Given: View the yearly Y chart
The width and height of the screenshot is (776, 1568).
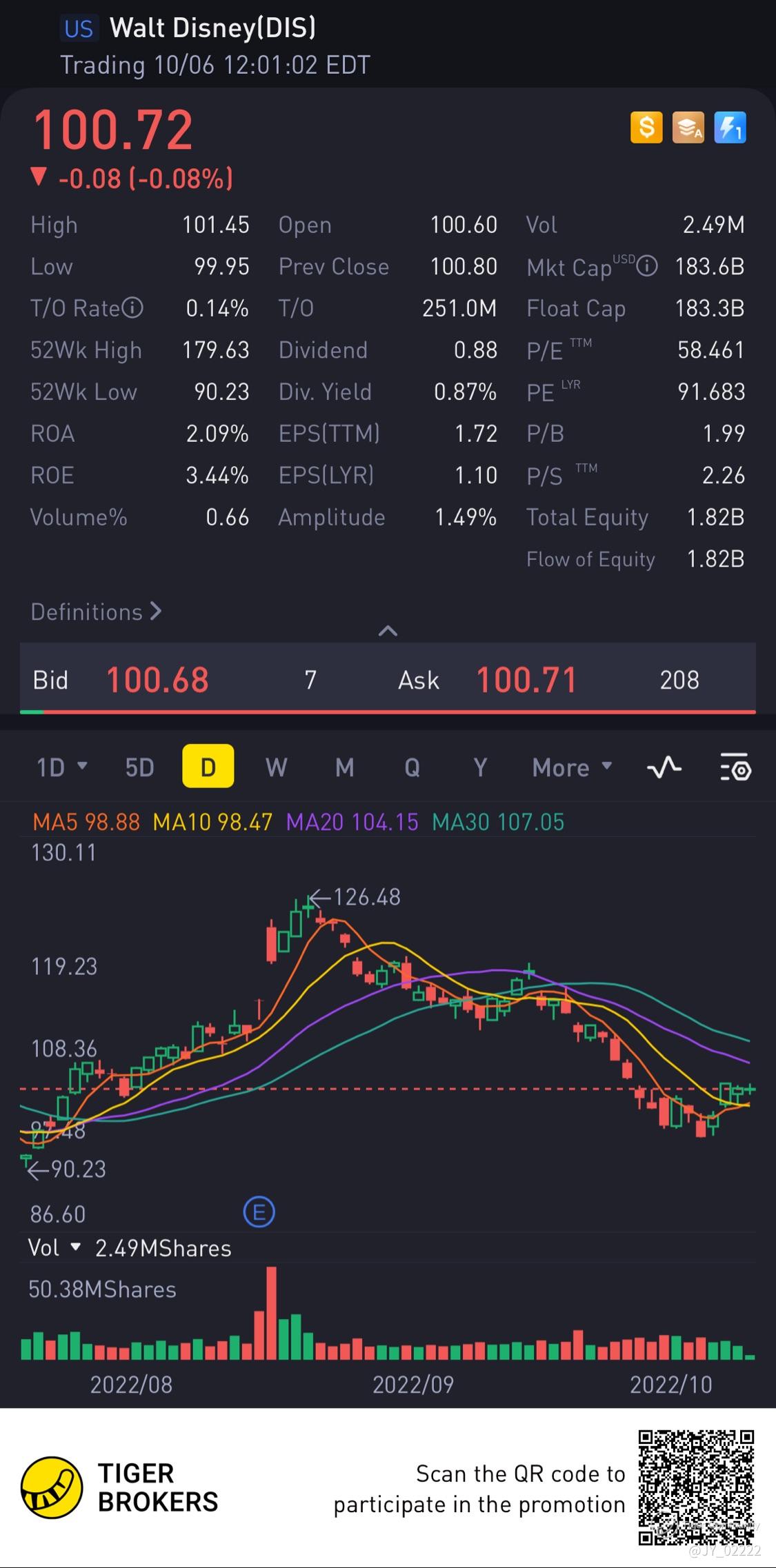Looking at the screenshot, I should coord(480,767).
